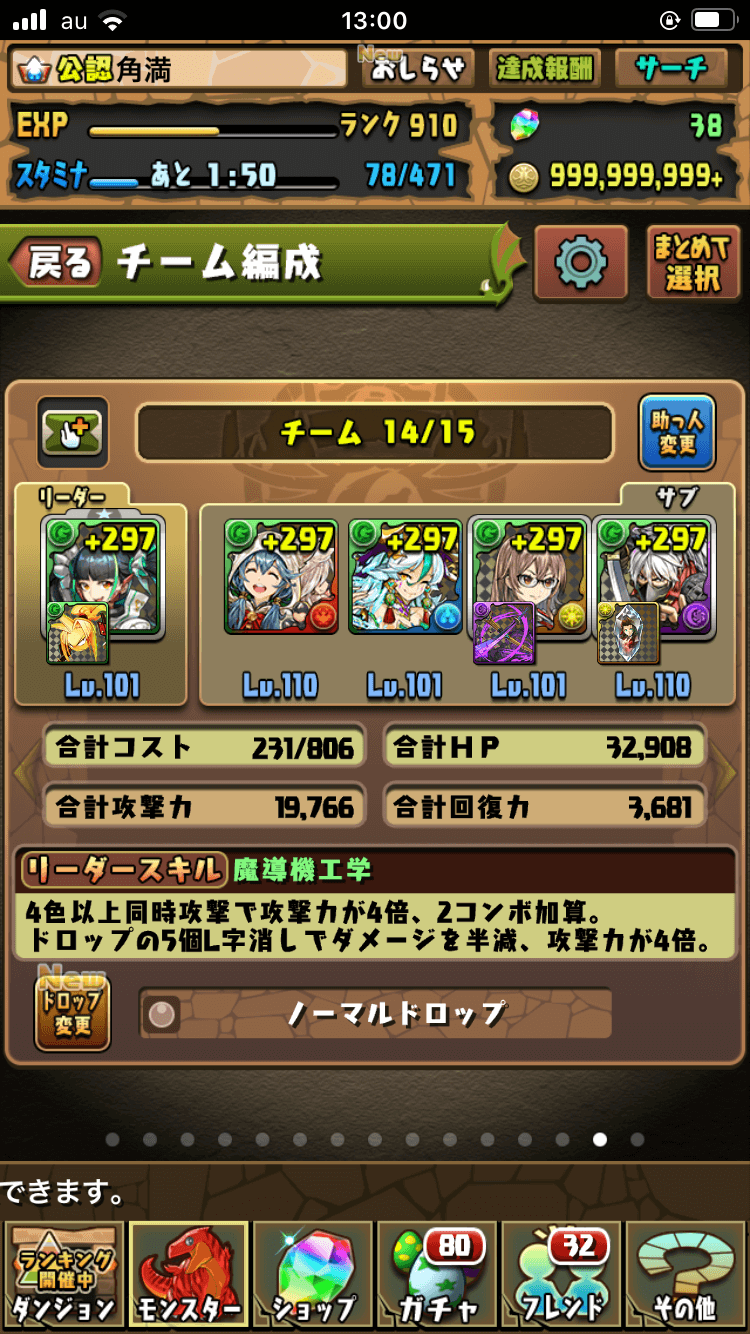
Task: Select the ninja sub monster Lv.110
Action: pos(654,578)
